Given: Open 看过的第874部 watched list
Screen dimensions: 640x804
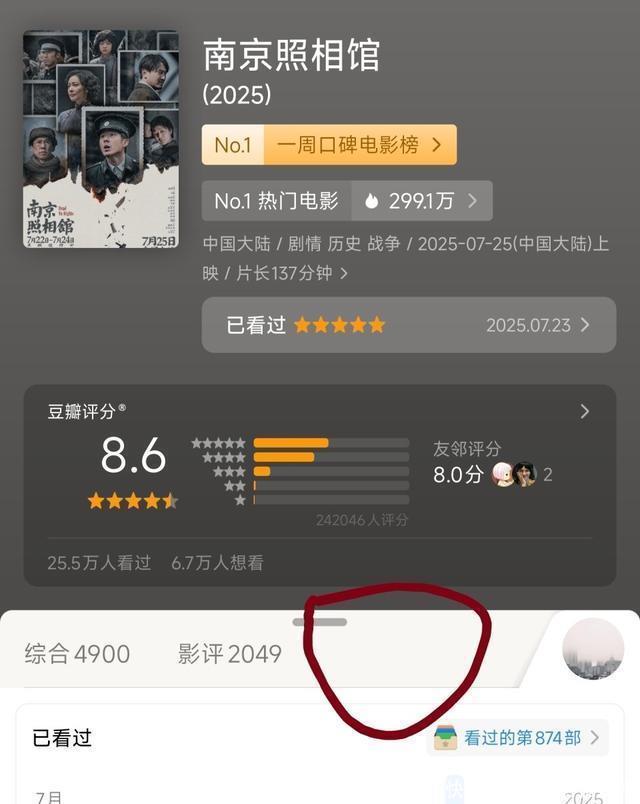Looking at the screenshot, I should click(518, 738).
